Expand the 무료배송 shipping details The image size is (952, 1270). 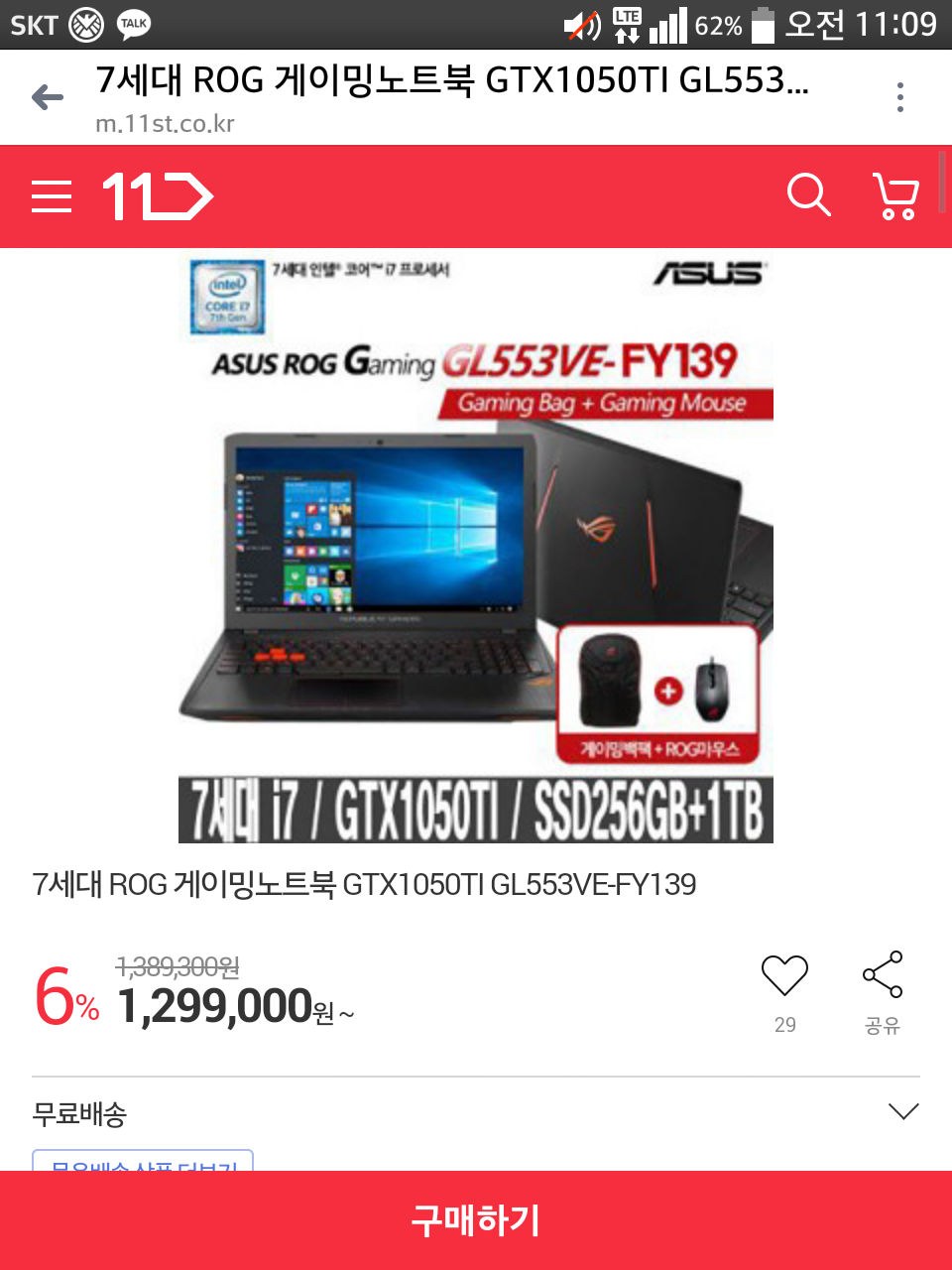coord(902,1111)
